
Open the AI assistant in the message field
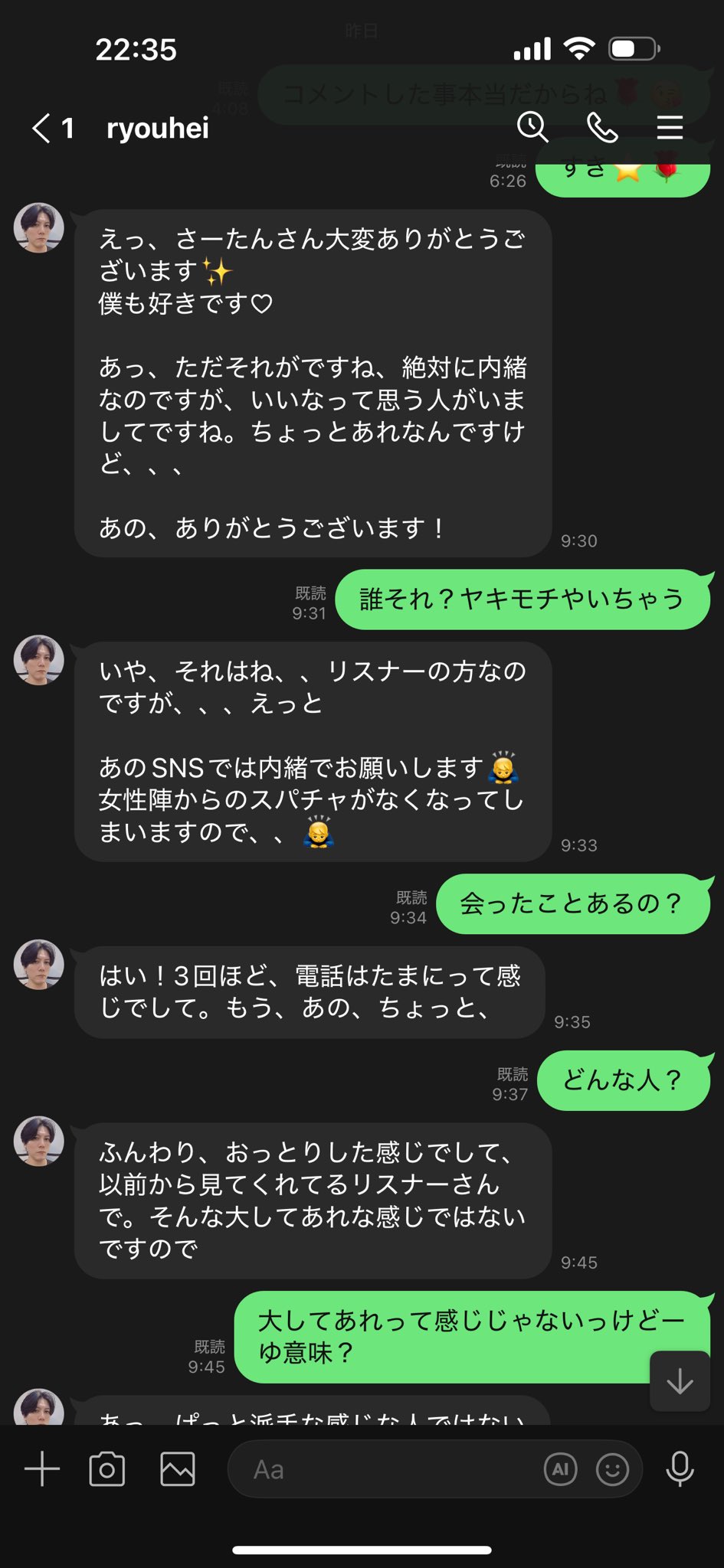click(560, 1469)
